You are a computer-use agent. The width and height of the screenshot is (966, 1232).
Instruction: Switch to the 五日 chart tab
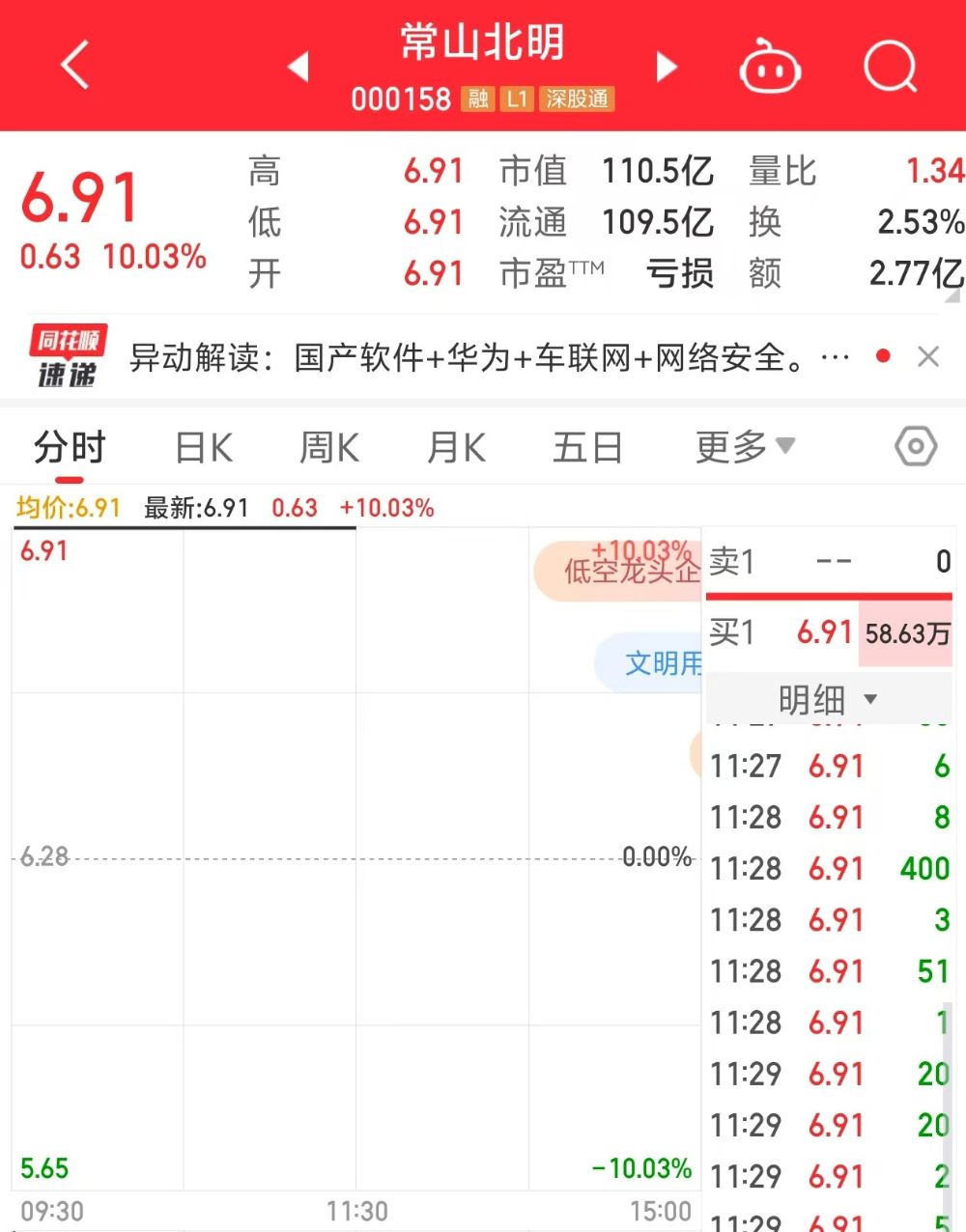586,448
